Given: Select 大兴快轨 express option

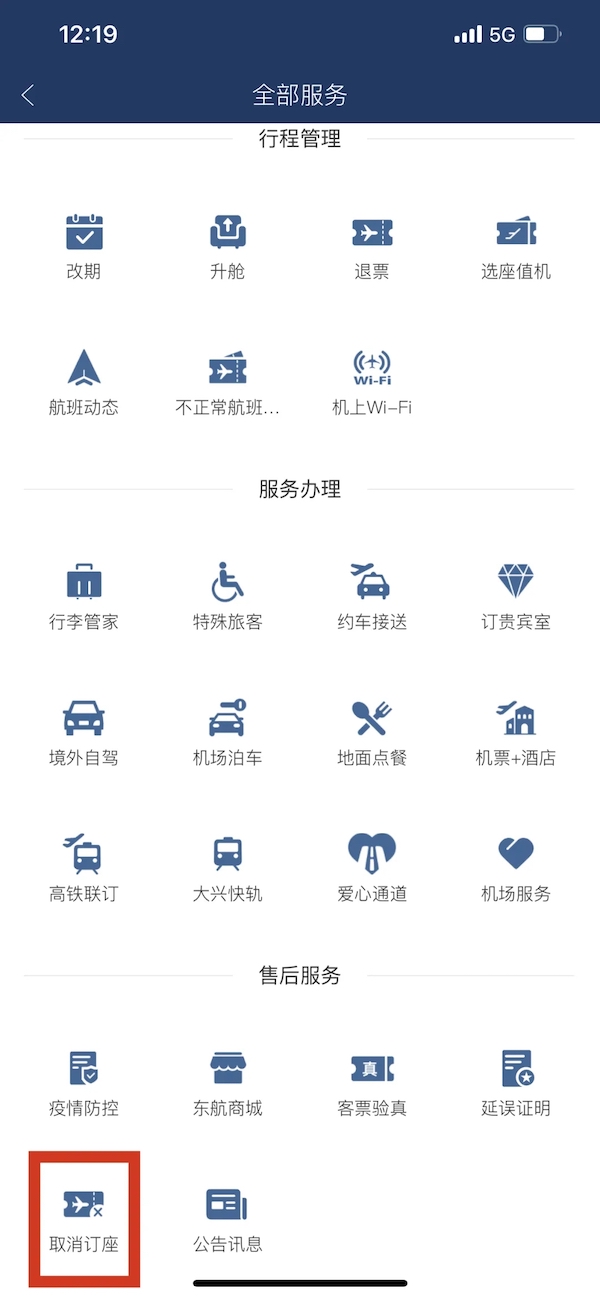Looking at the screenshot, I should tap(228, 867).
